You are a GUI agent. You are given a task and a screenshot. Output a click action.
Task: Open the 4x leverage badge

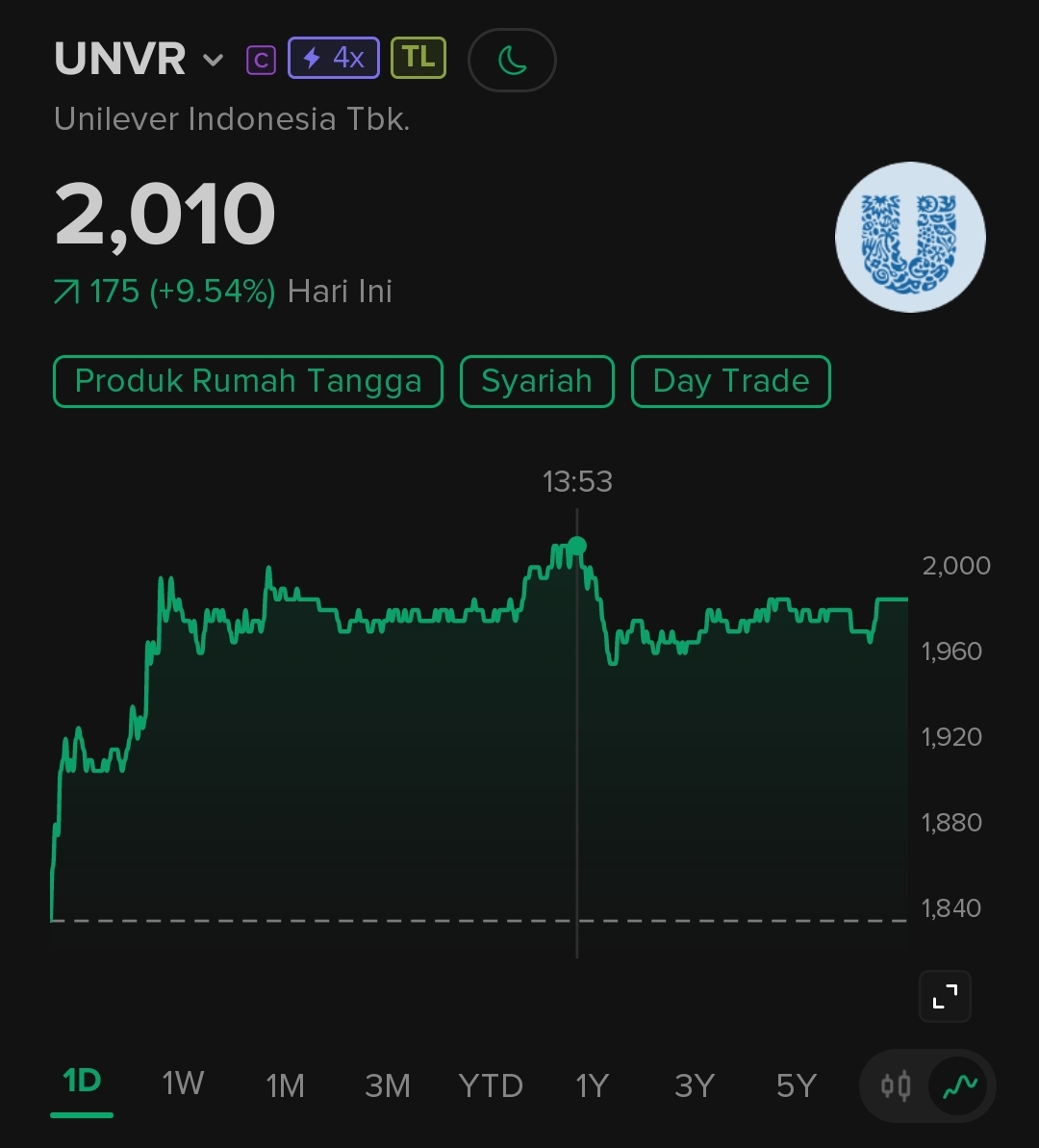334,59
